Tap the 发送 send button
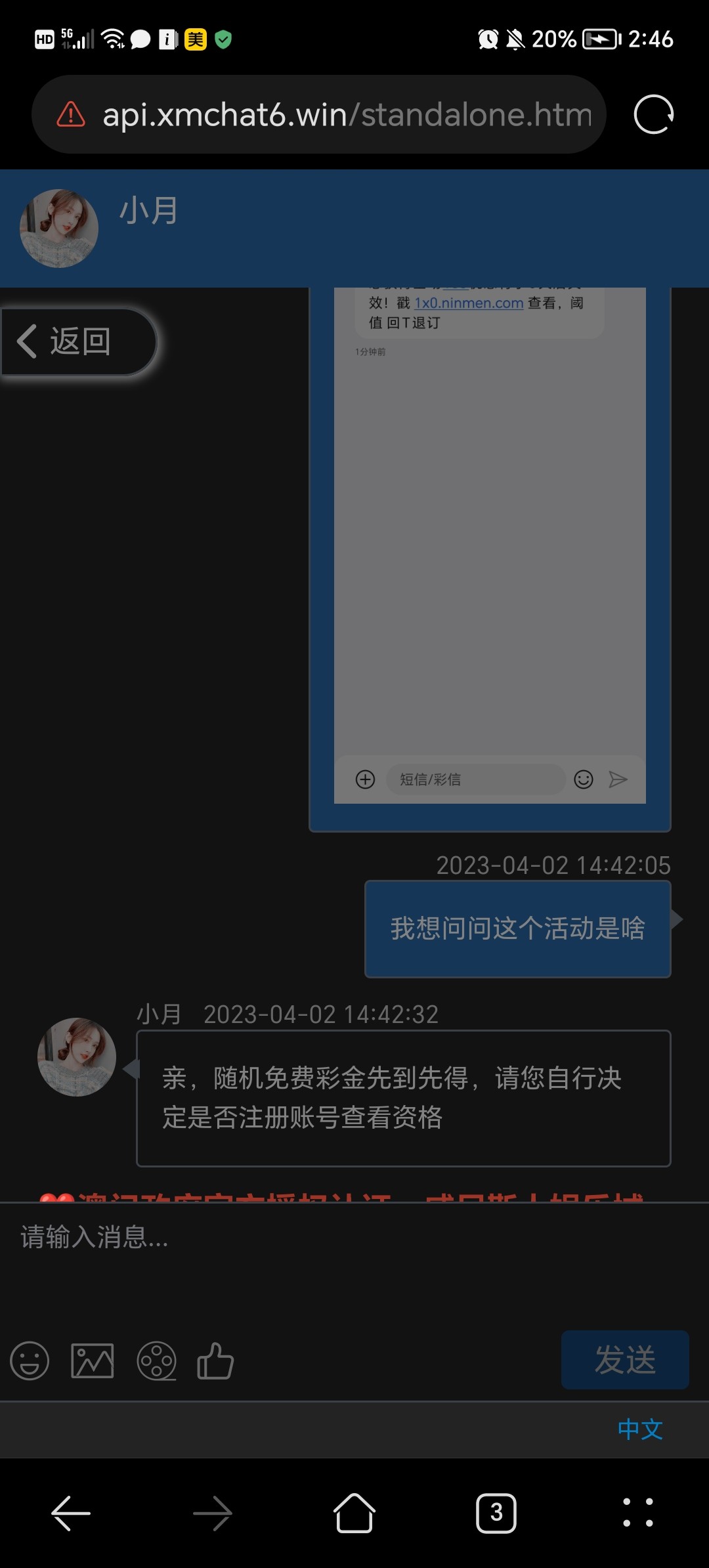 (624, 1359)
